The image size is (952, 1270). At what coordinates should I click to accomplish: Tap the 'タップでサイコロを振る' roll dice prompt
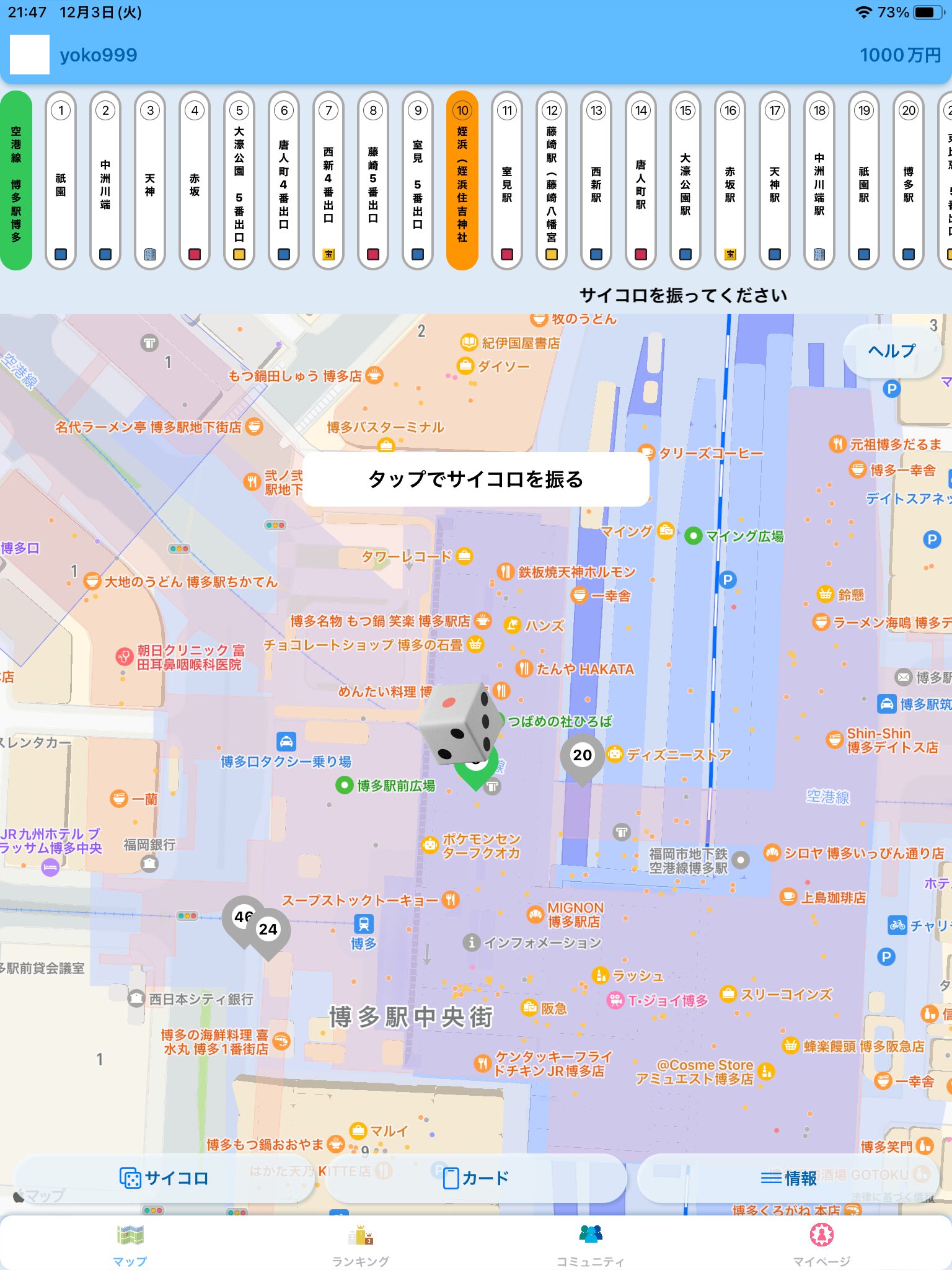pos(475,479)
